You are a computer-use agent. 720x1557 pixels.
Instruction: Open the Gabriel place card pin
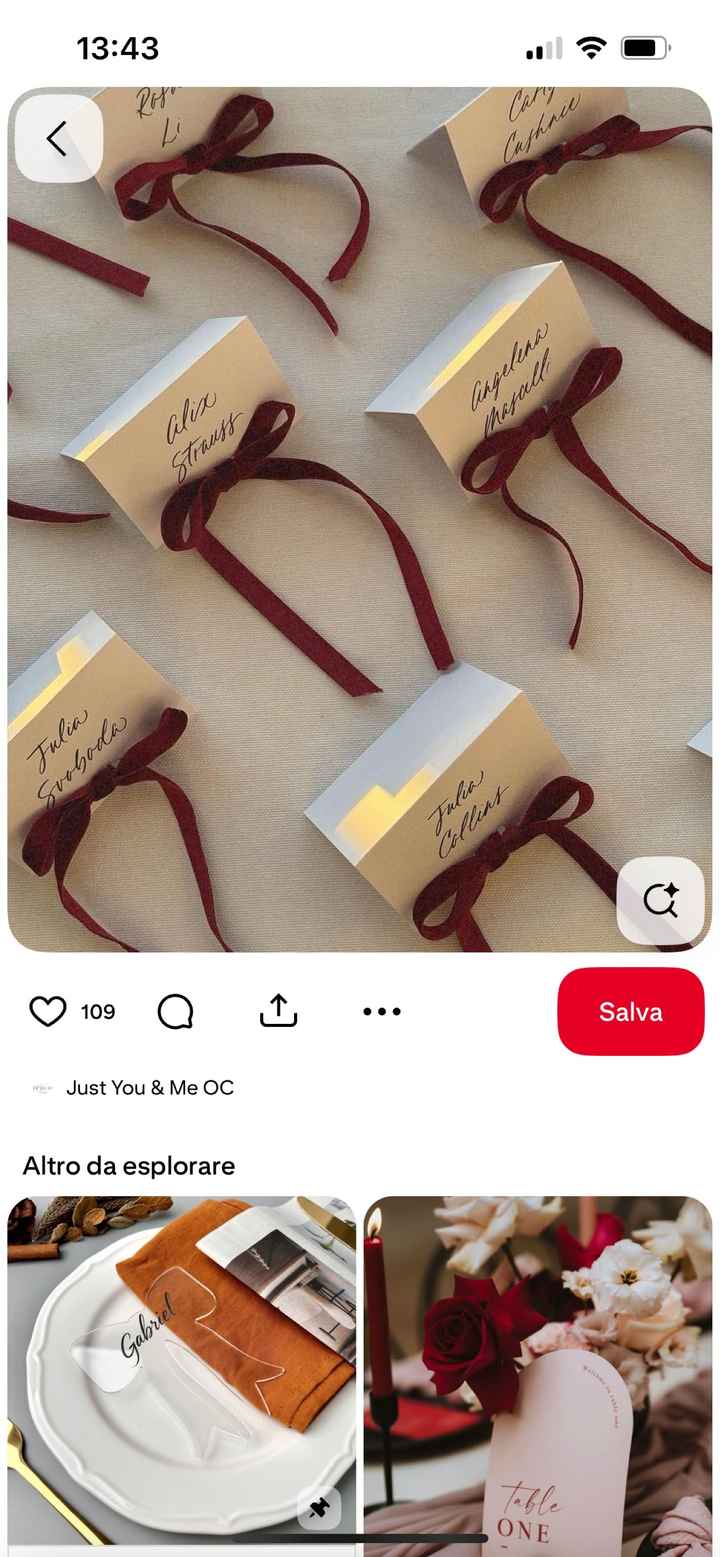coord(182,1370)
